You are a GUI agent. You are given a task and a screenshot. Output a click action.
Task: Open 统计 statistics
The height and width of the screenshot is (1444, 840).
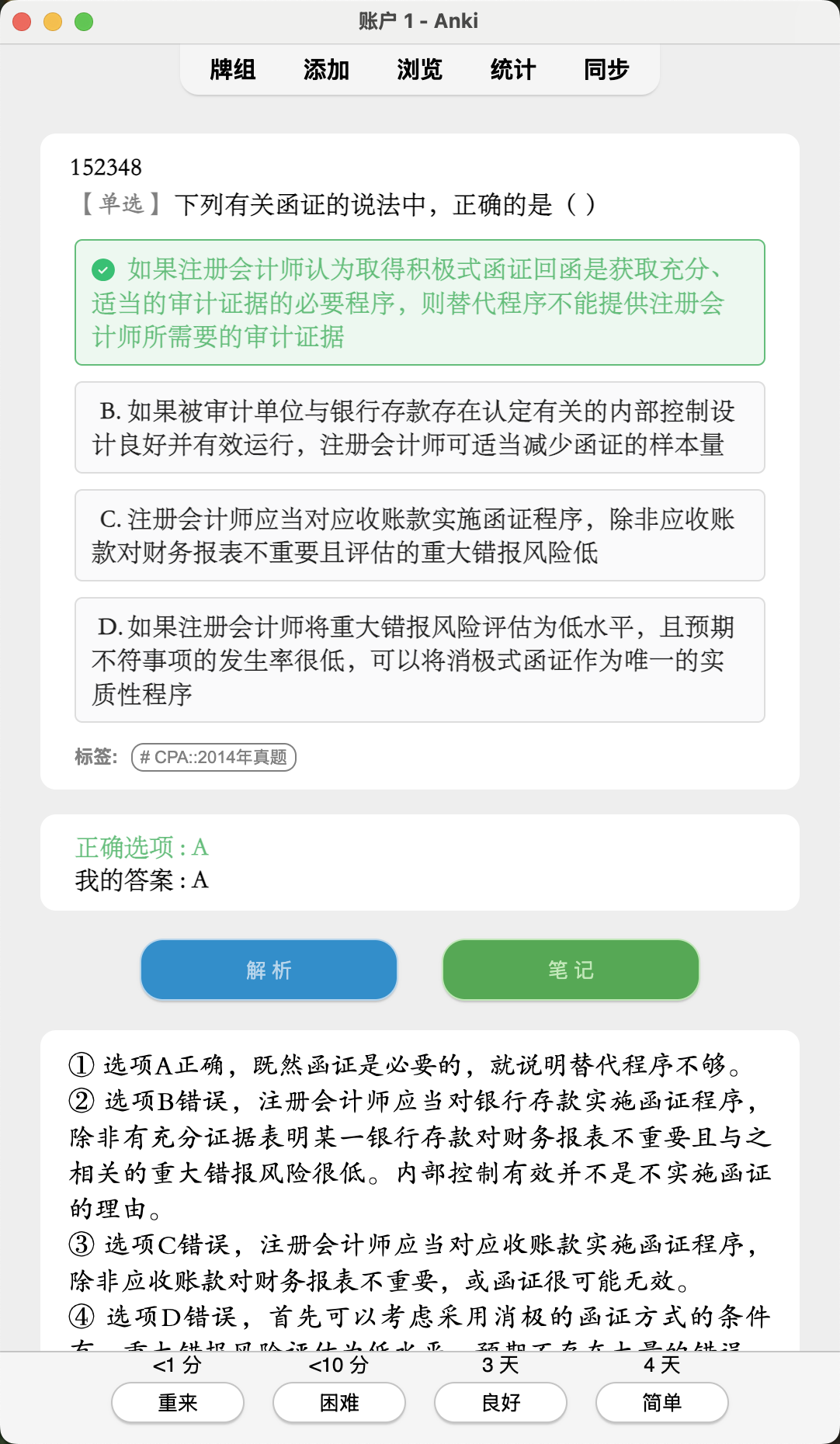tap(512, 70)
